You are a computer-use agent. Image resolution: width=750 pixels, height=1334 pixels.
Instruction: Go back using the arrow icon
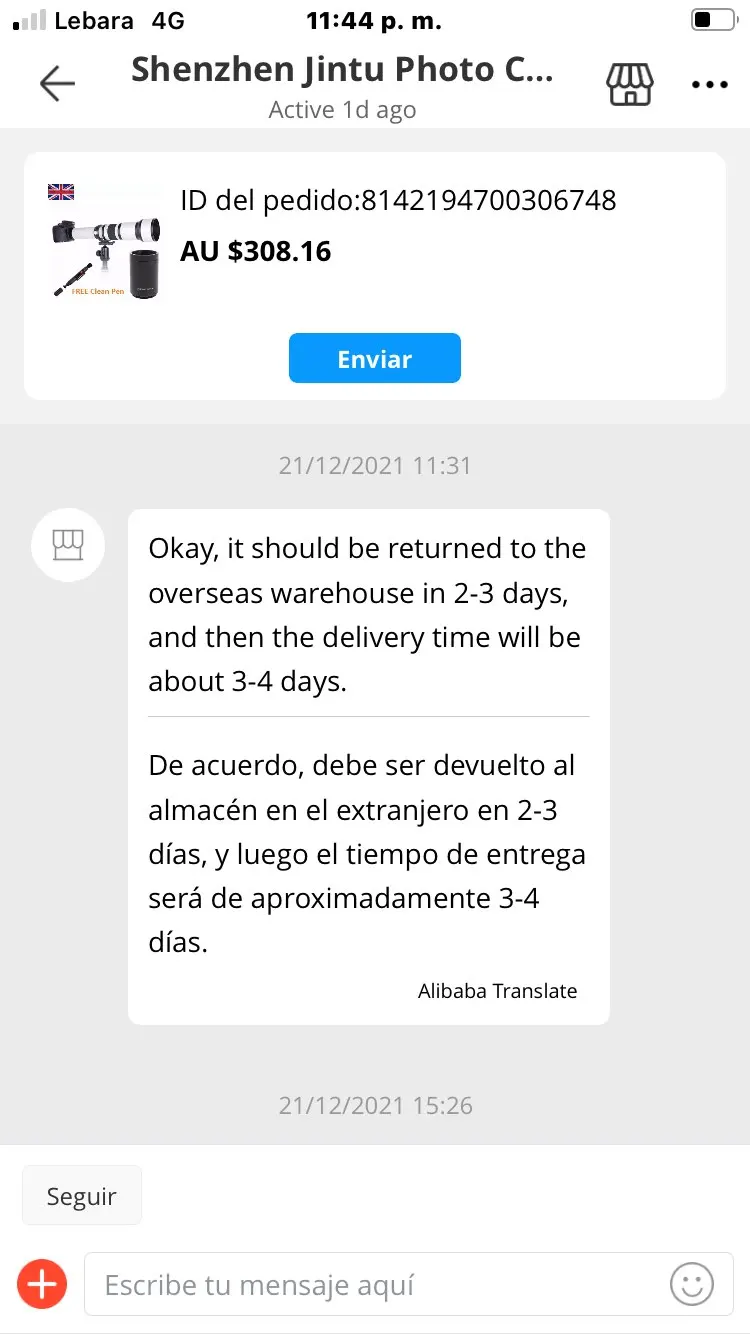(x=57, y=85)
